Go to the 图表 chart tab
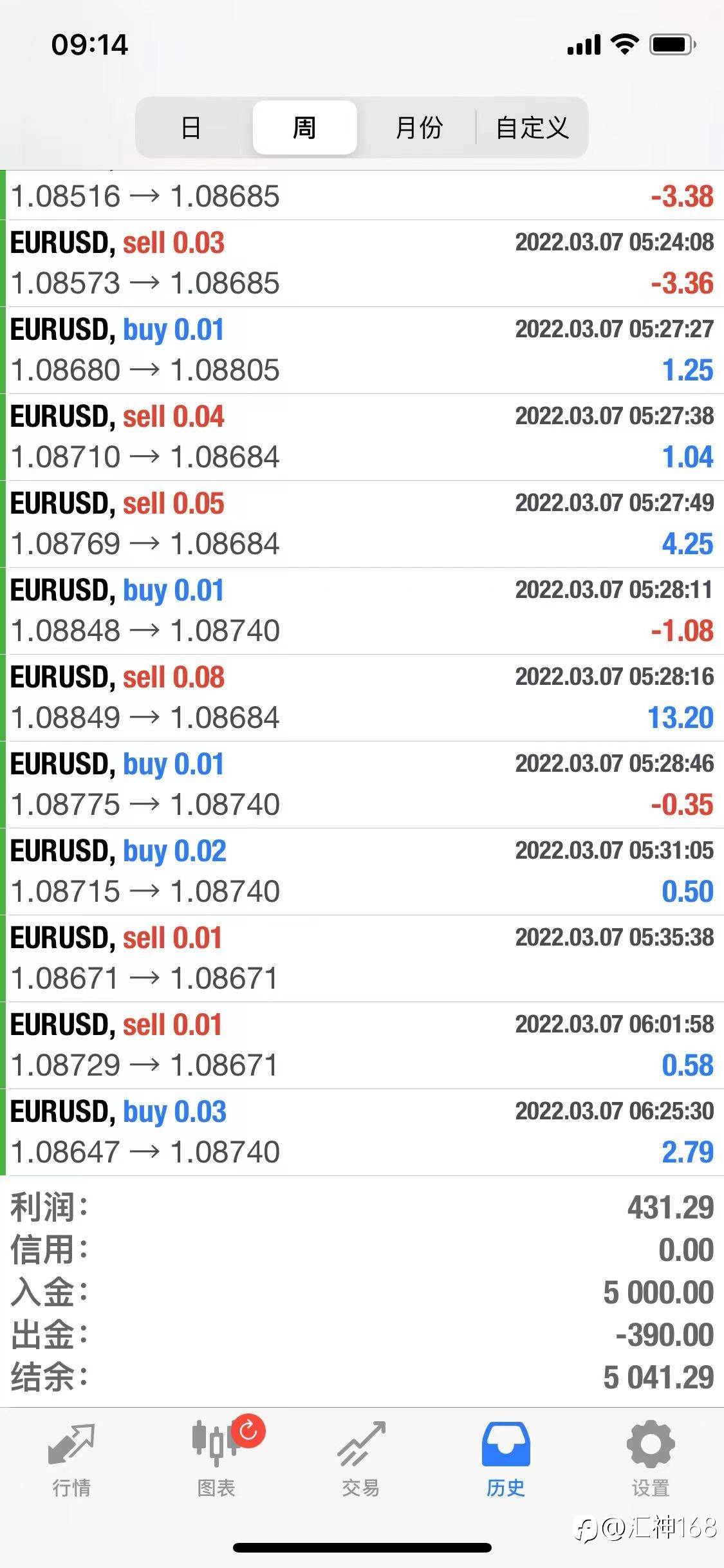 (217, 1459)
